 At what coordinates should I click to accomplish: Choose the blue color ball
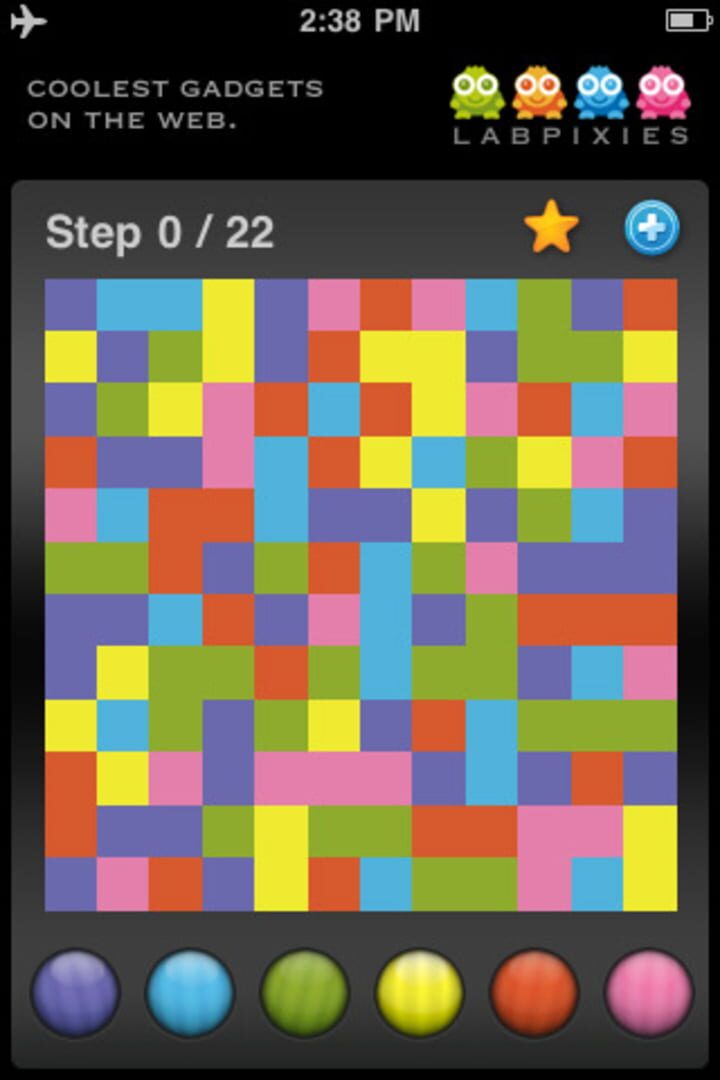click(190, 993)
